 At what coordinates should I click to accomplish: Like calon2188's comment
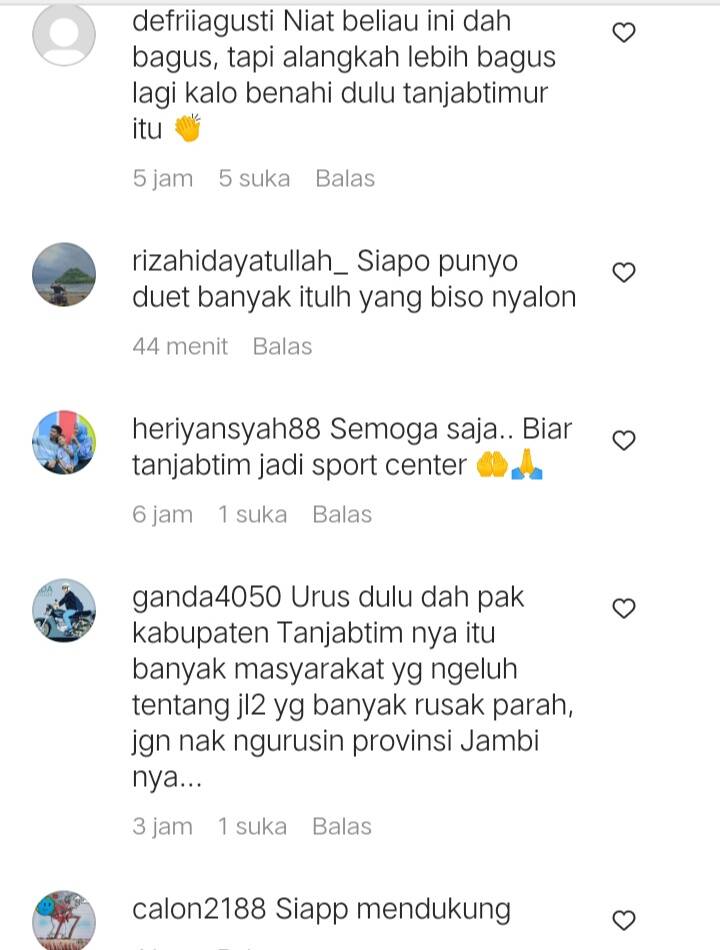pos(623,920)
